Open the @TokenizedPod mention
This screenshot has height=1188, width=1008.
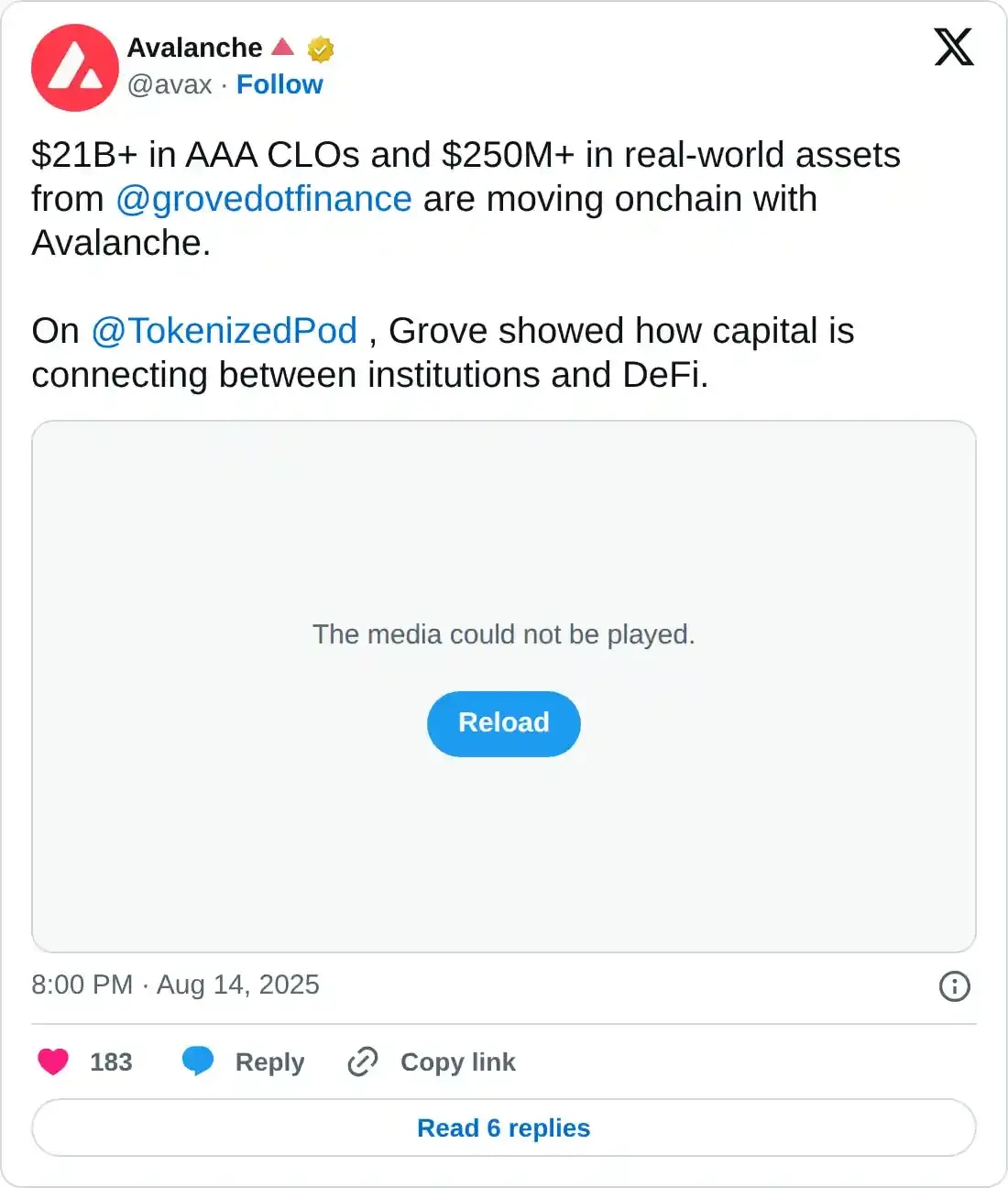(x=225, y=331)
